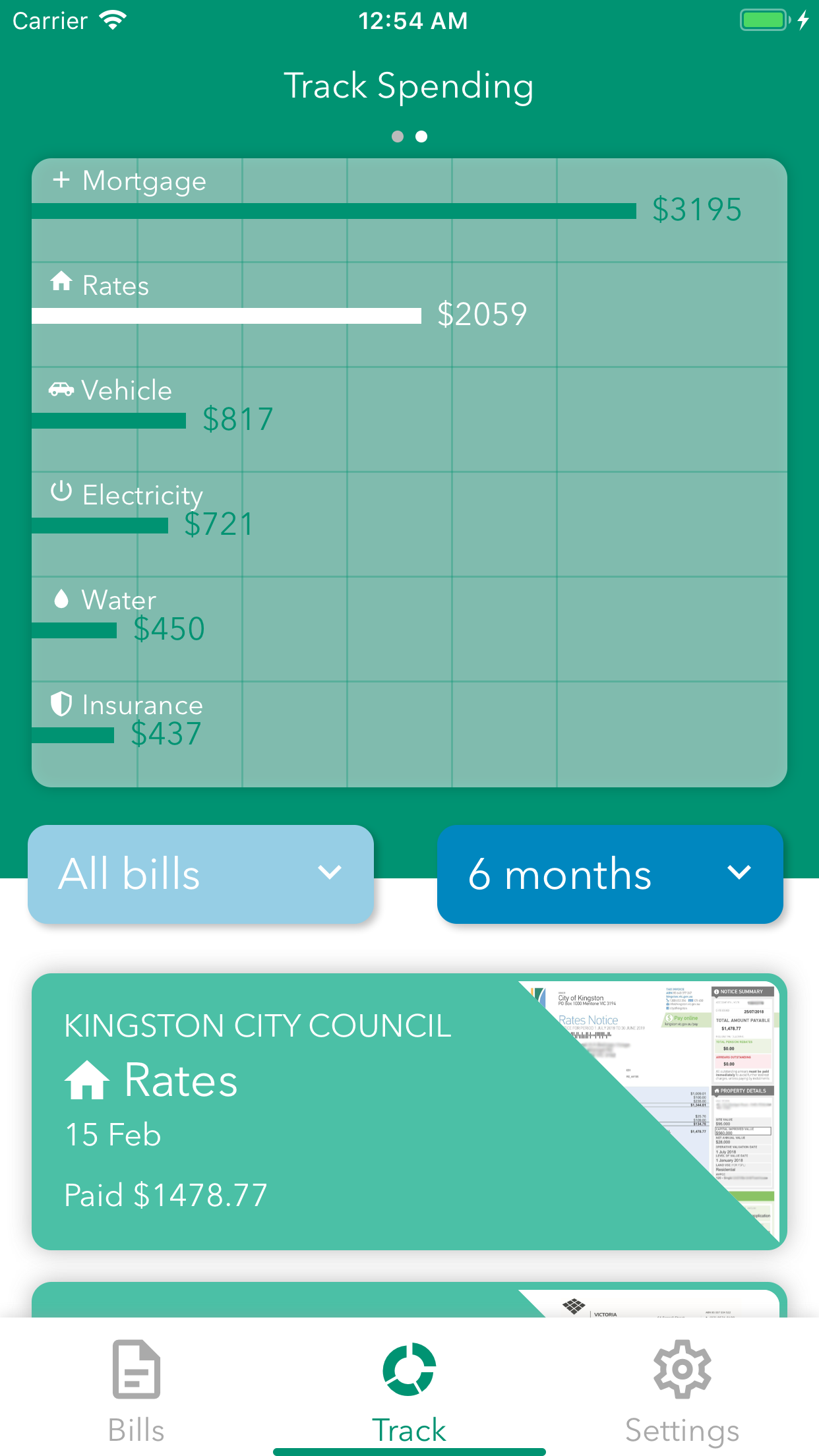
Task: Switch to the Track tab
Action: pos(409,1385)
